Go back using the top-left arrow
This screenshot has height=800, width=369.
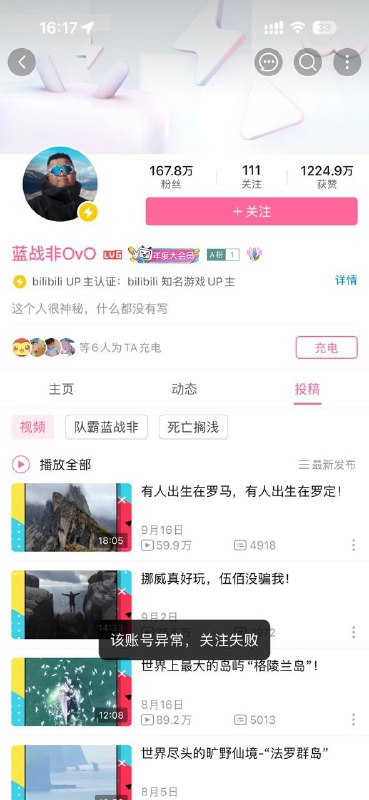22,62
